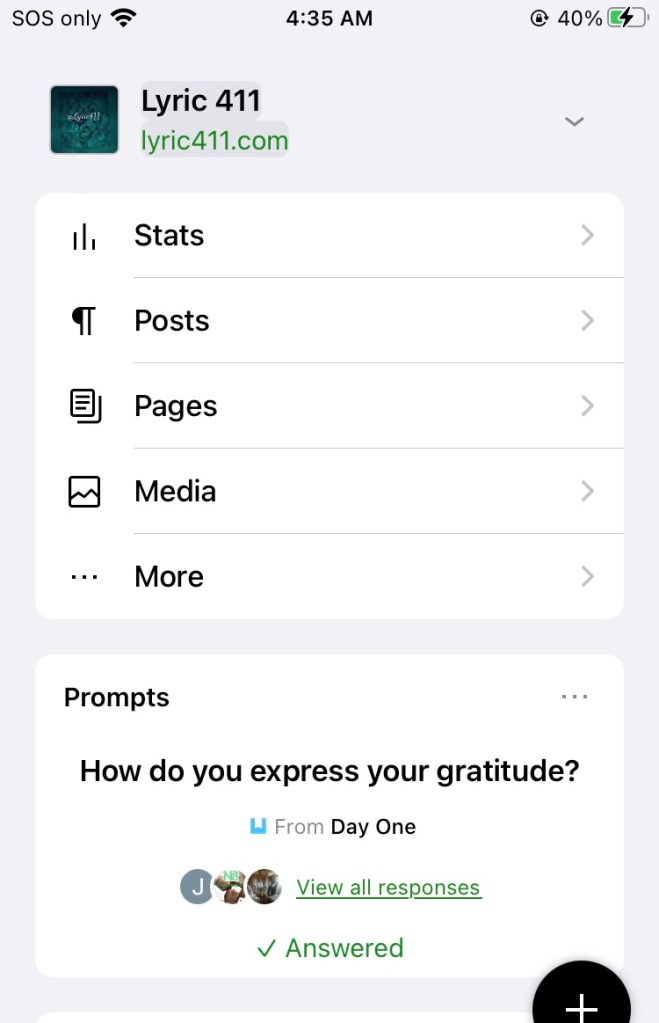Open the More menu row
This screenshot has width=659, height=1023.
click(329, 577)
